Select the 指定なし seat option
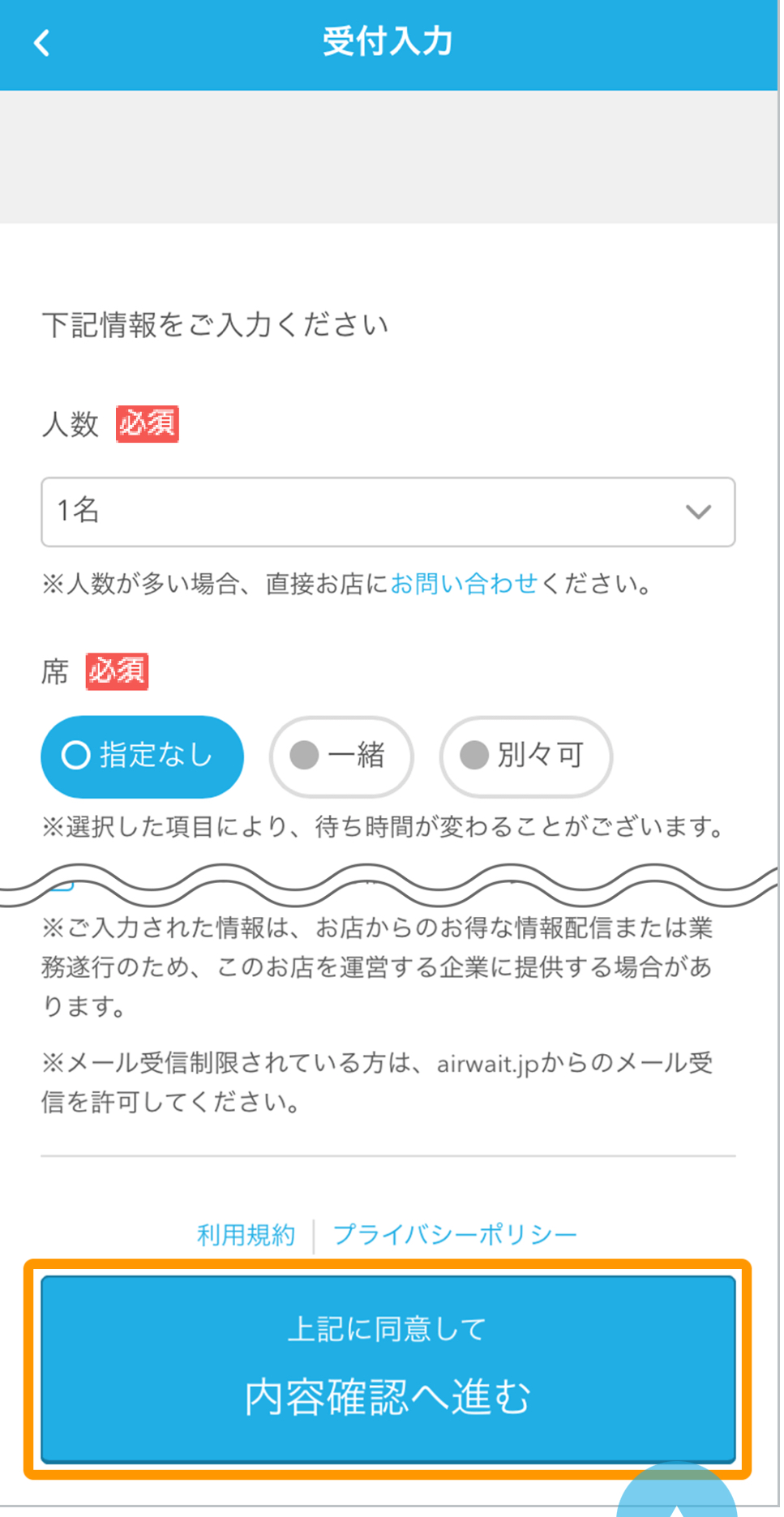The height and width of the screenshot is (1517, 784). tap(142, 756)
